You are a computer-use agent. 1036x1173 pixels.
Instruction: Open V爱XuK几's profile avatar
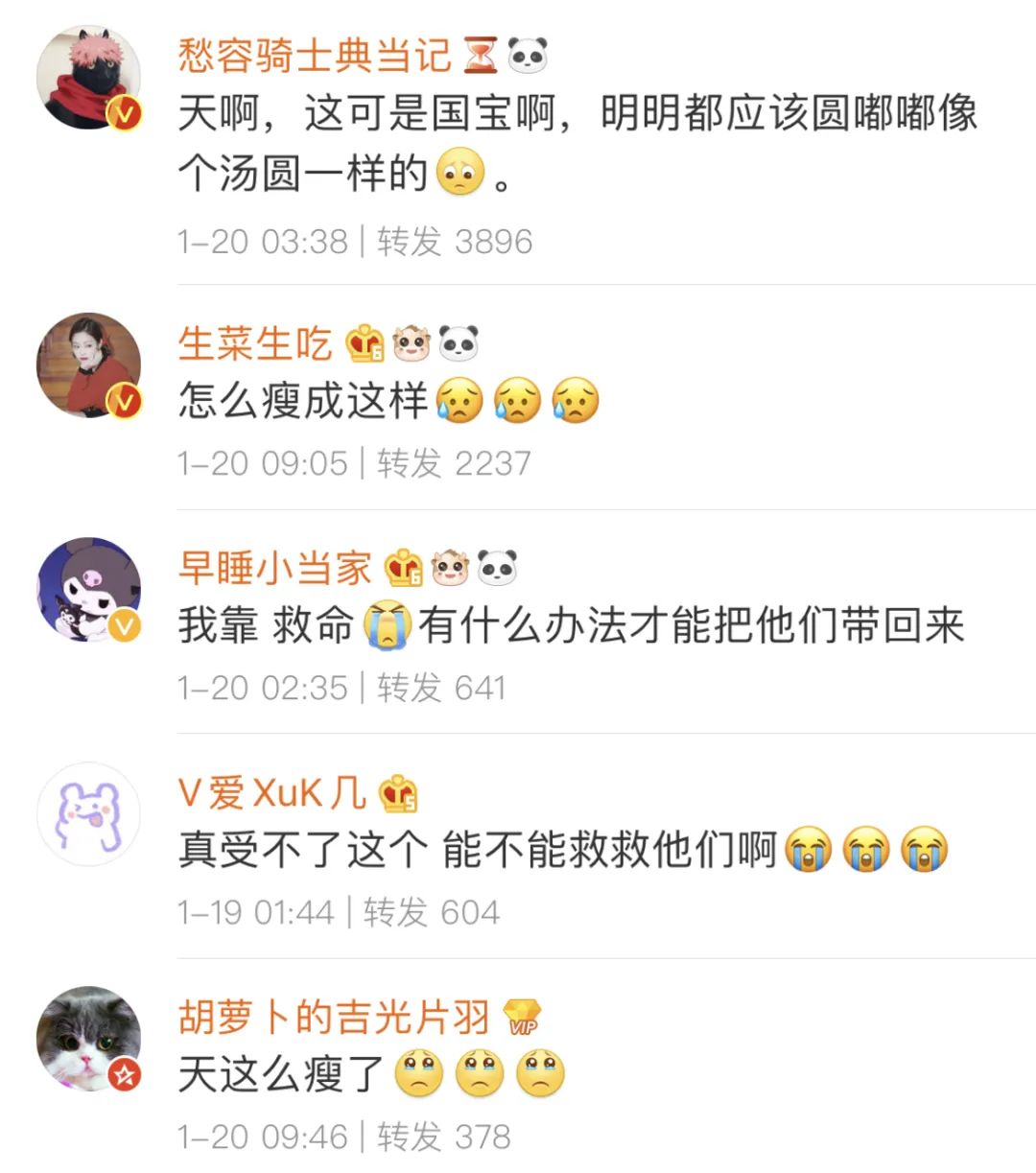point(88,813)
